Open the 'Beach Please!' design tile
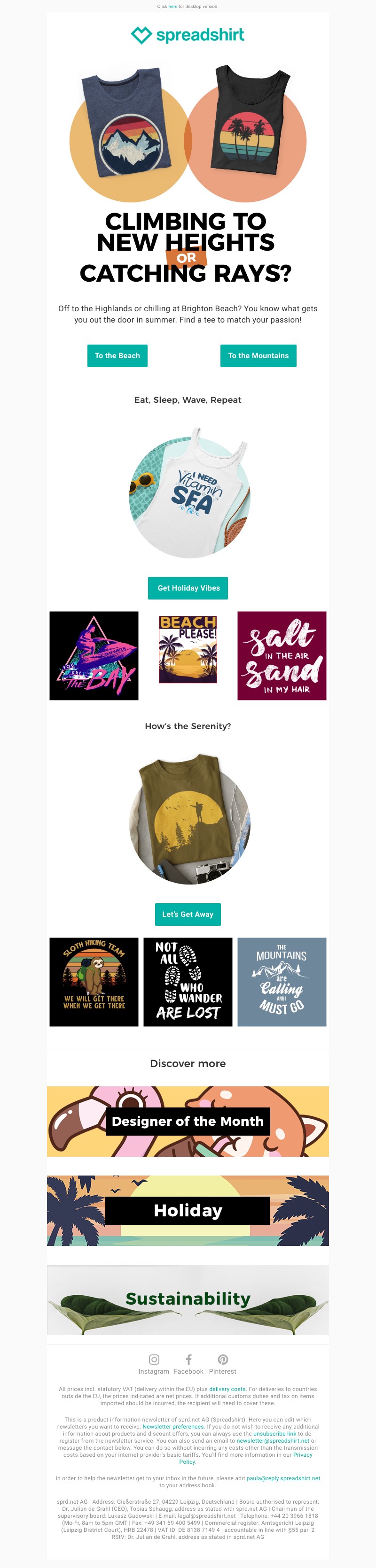This screenshot has width=376, height=1568. [188, 649]
